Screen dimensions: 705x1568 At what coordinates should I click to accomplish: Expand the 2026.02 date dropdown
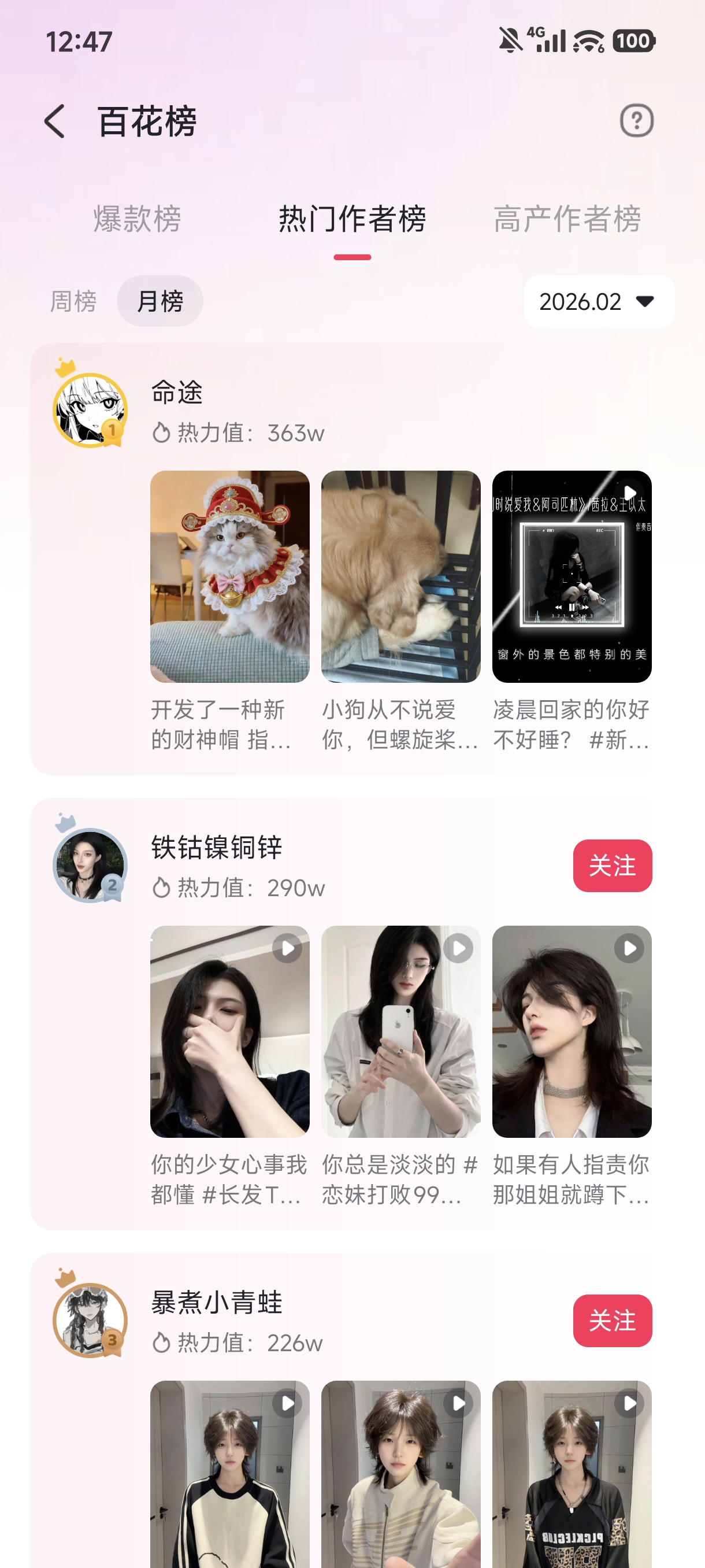click(x=599, y=301)
